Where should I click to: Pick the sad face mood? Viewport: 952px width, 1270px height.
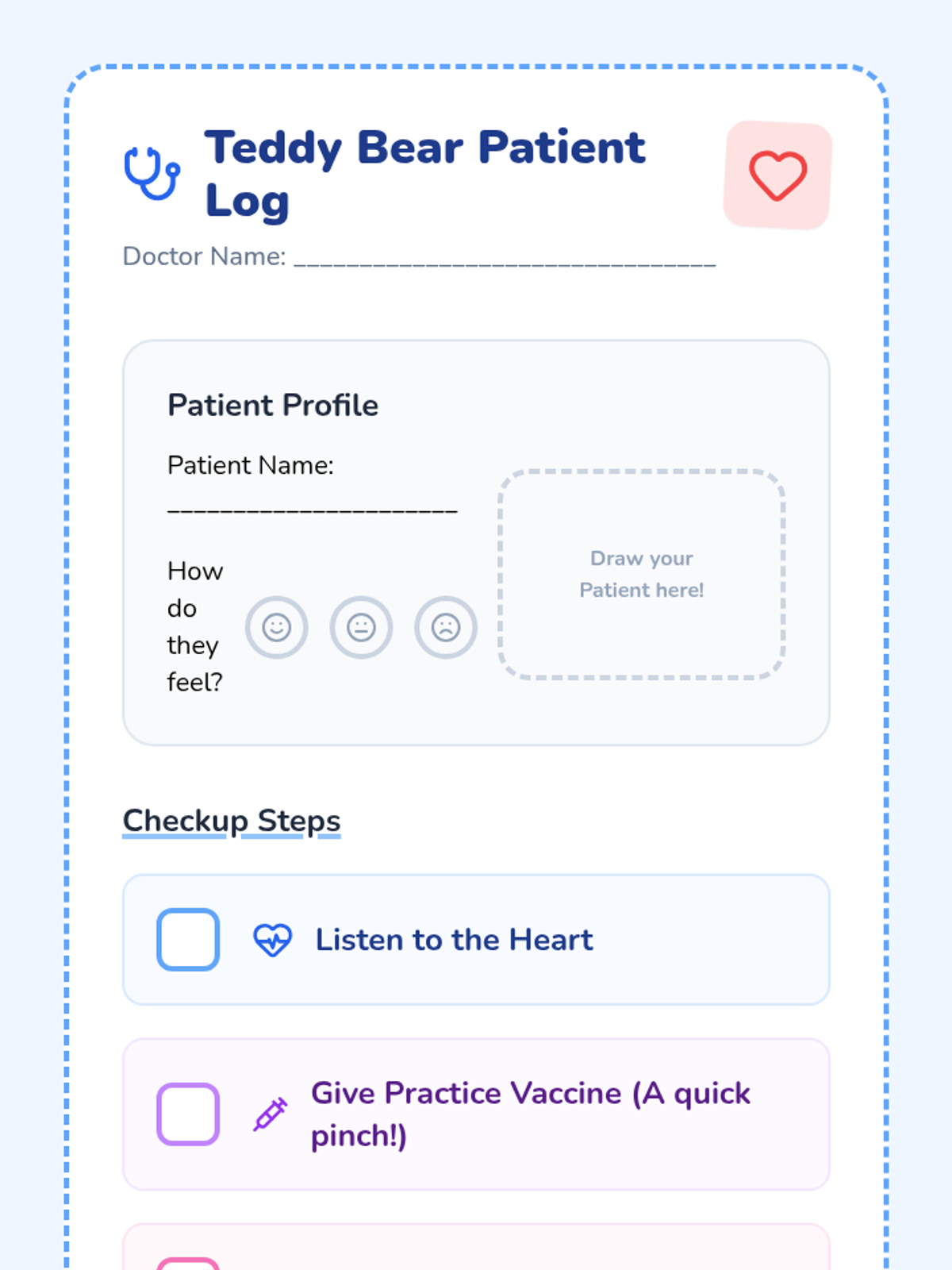[446, 628]
